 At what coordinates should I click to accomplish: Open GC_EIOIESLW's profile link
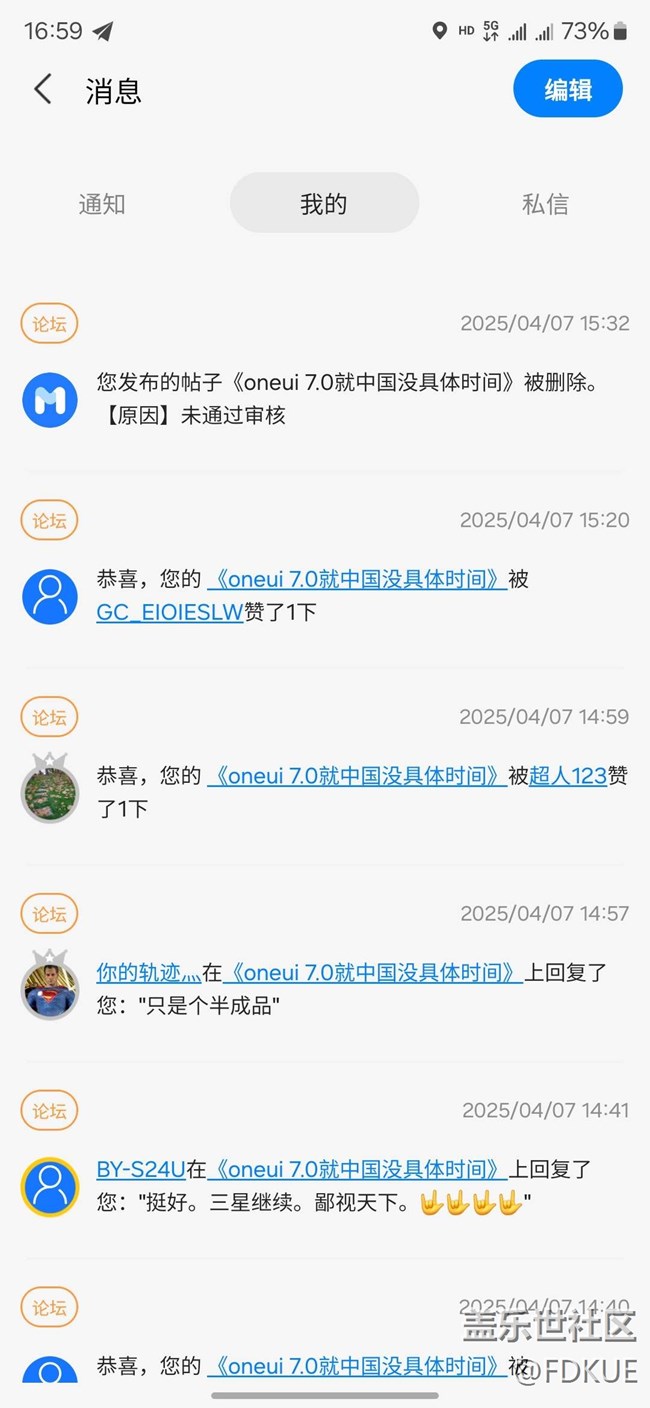pos(169,612)
